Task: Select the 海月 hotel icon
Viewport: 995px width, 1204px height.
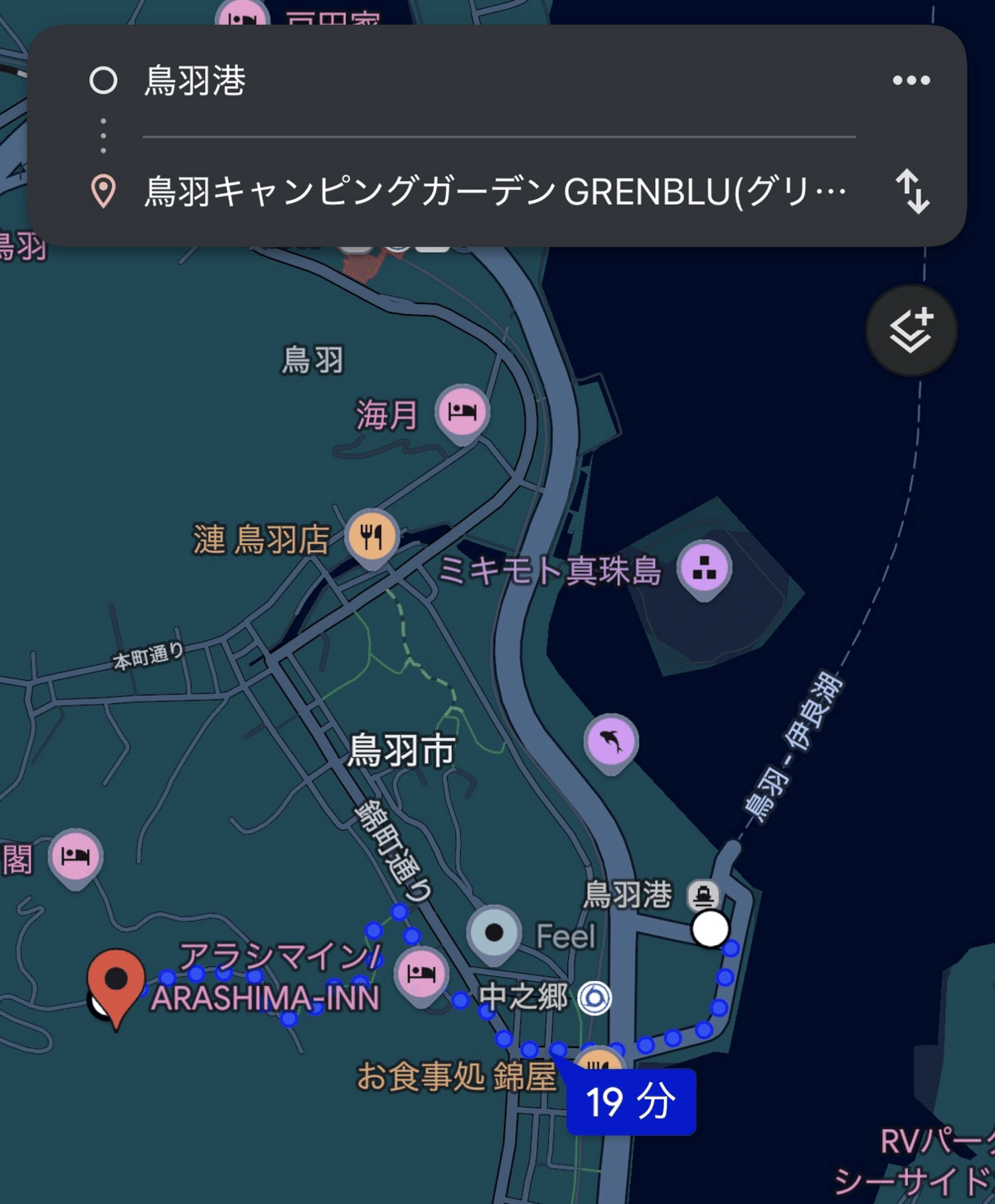Action: (462, 410)
